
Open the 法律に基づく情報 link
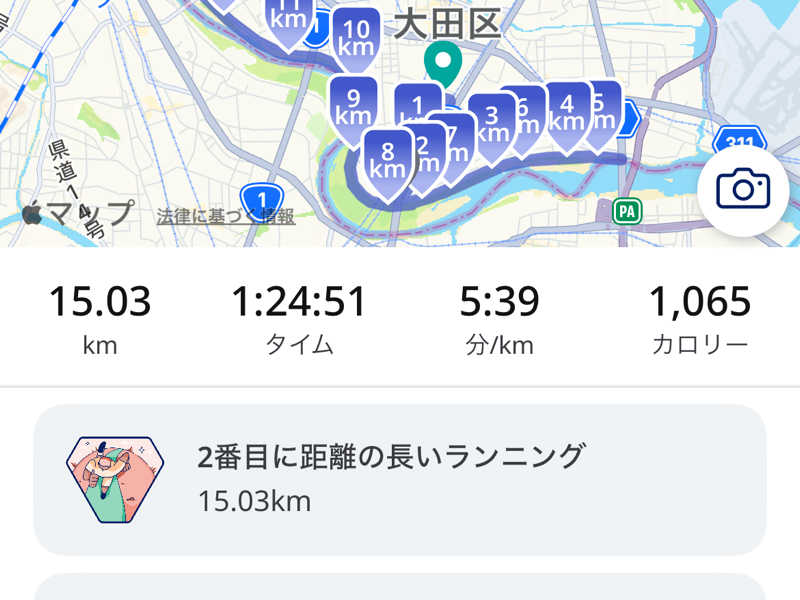[225, 216]
